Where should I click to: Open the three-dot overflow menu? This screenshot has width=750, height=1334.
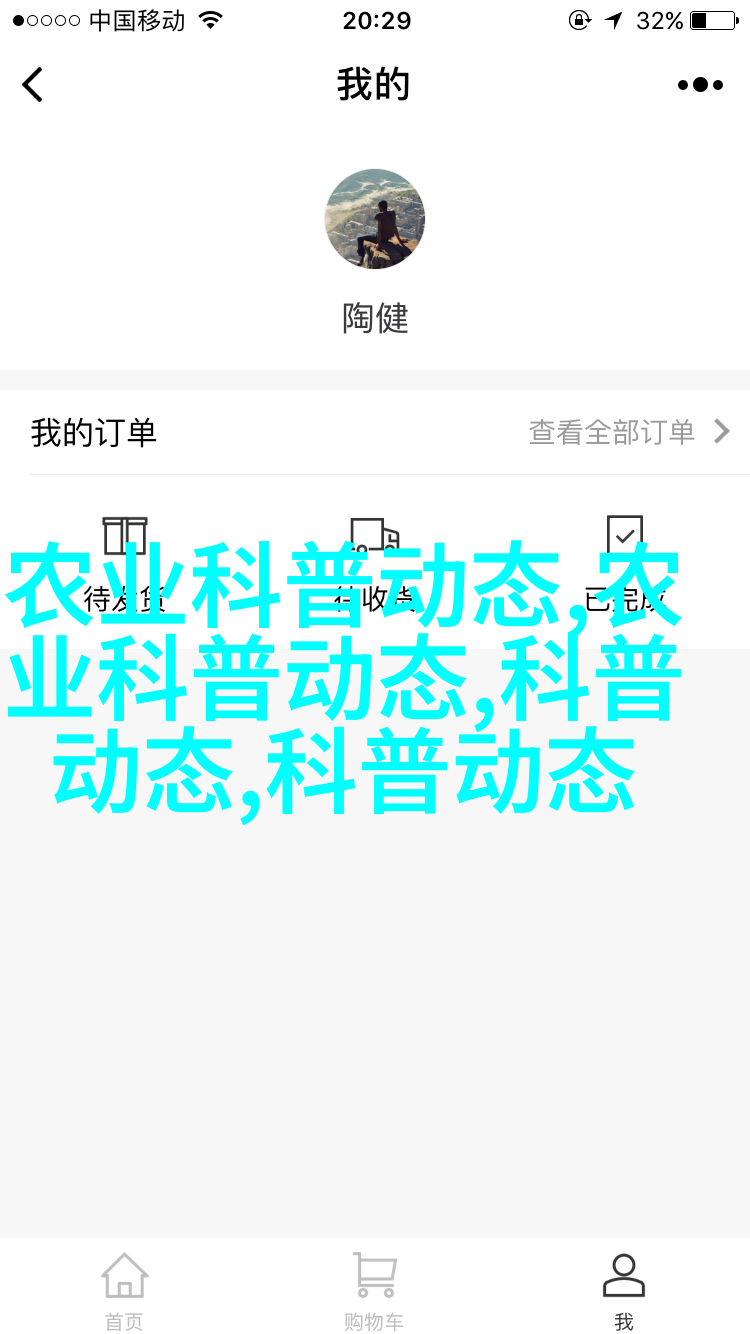700,85
